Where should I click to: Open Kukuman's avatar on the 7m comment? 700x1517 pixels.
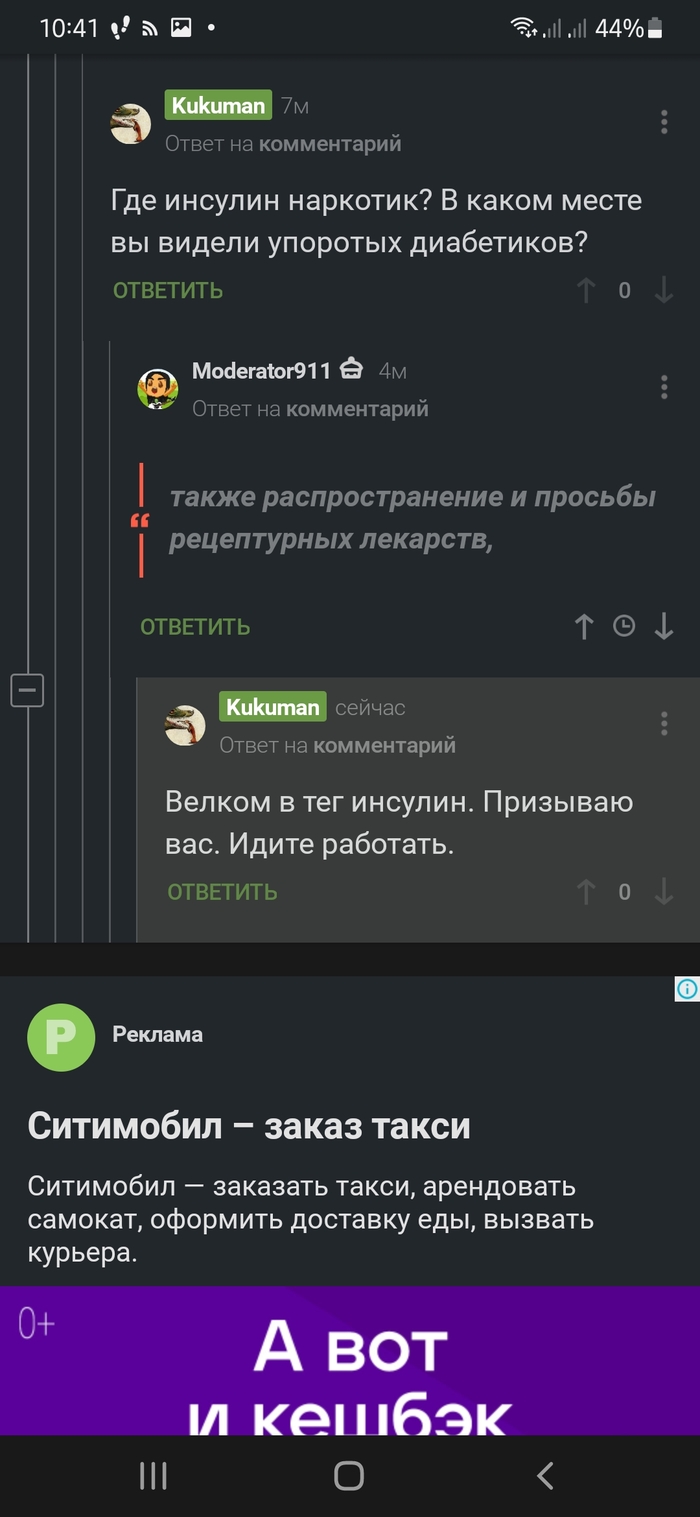(x=131, y=124)
